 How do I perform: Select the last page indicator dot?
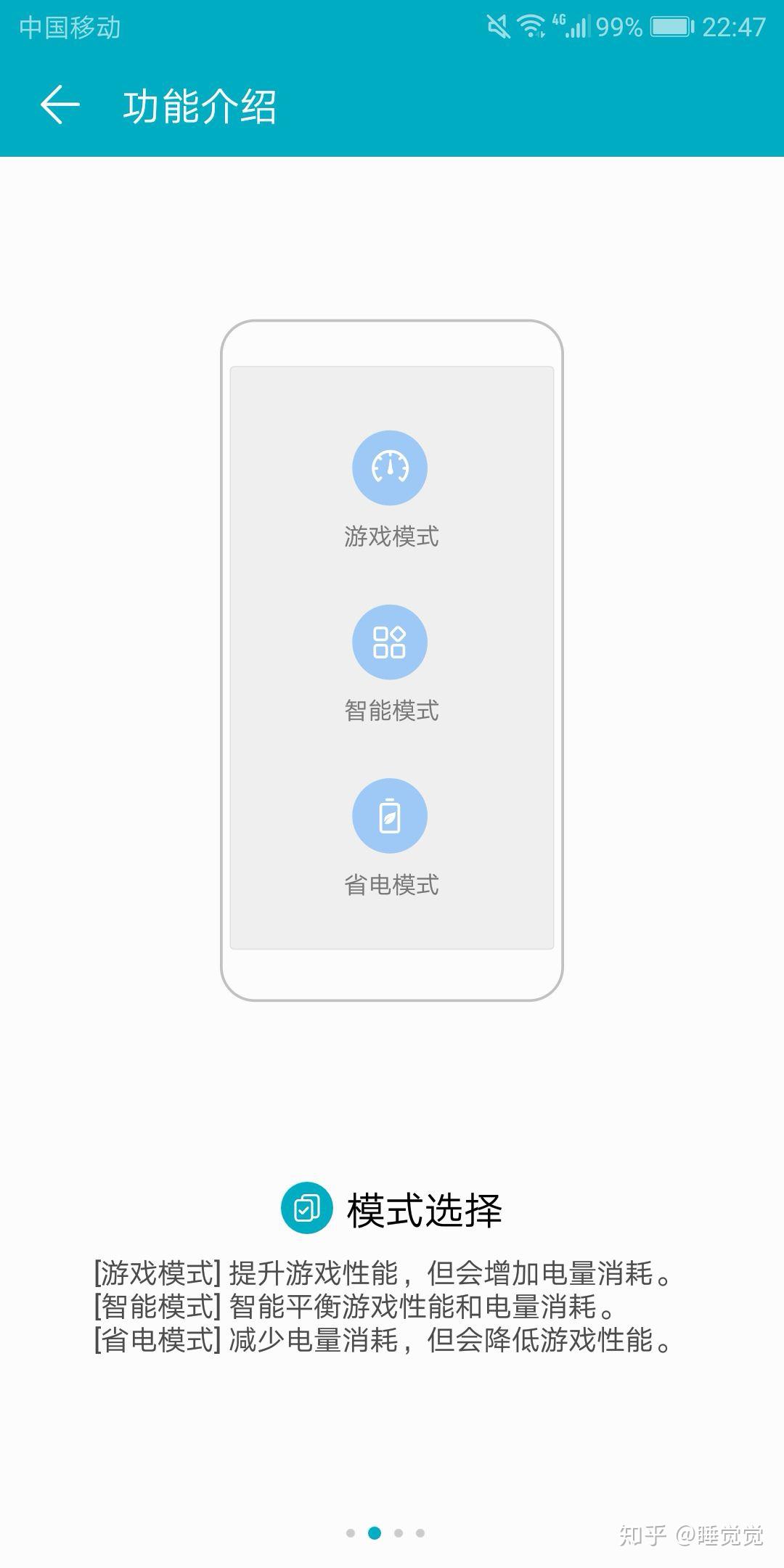pyautogui.click(x=420, y=1532)
